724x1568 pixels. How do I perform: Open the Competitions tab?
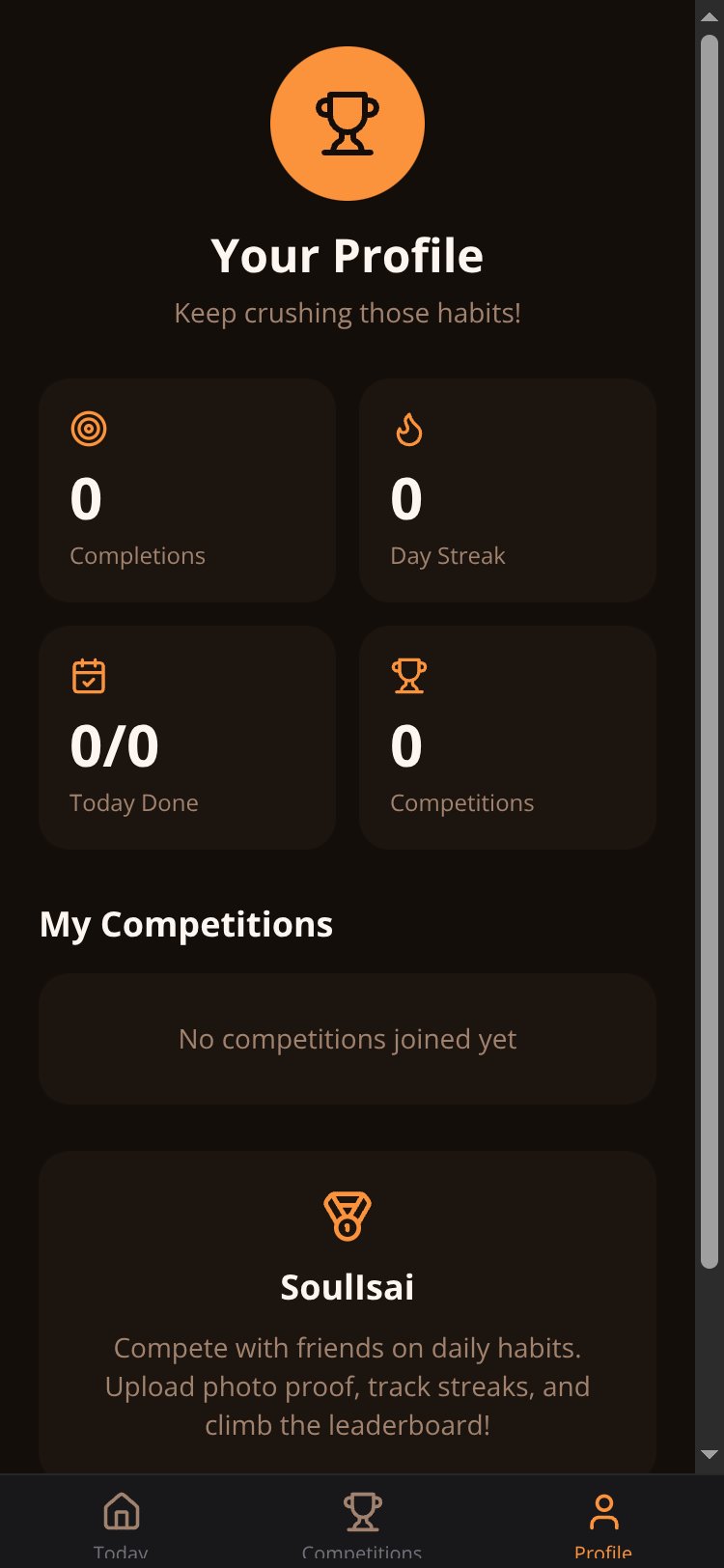(362, 1523)
